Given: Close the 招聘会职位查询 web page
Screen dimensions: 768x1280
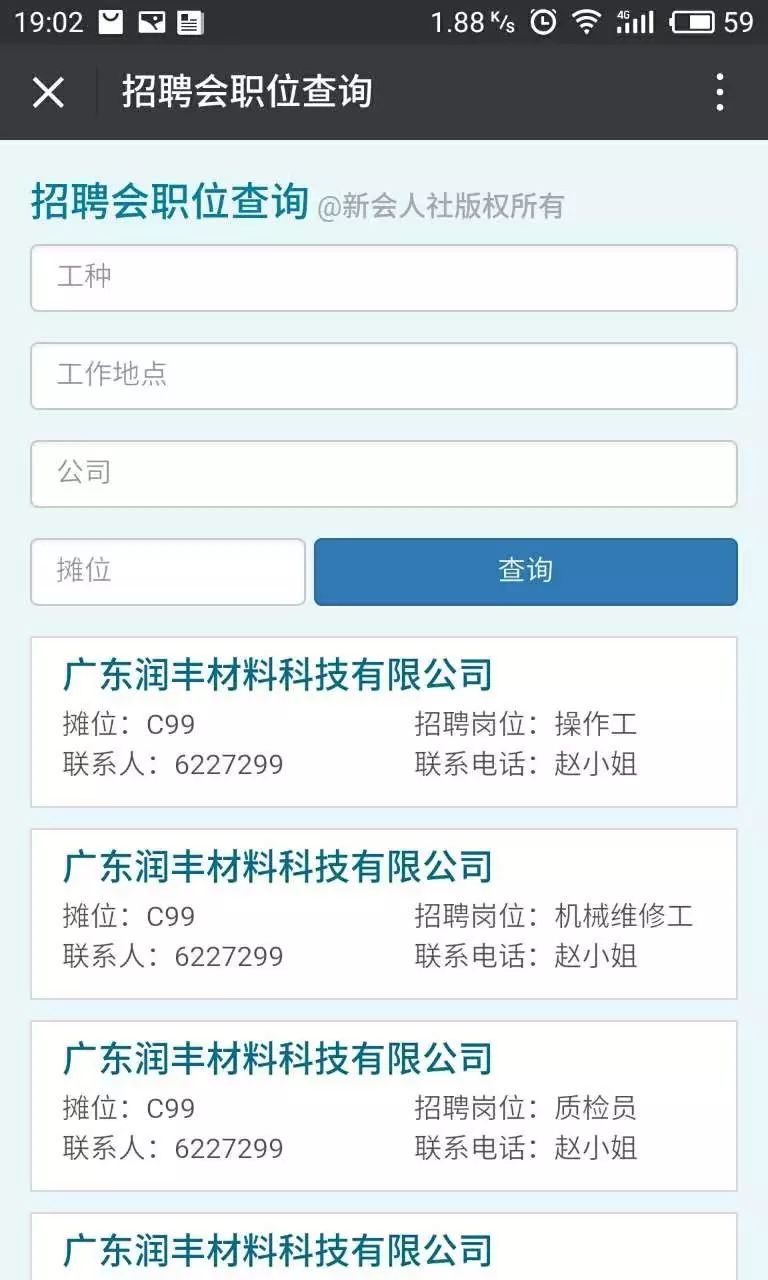Looking at the screenshot, I should tap(48, 92).
